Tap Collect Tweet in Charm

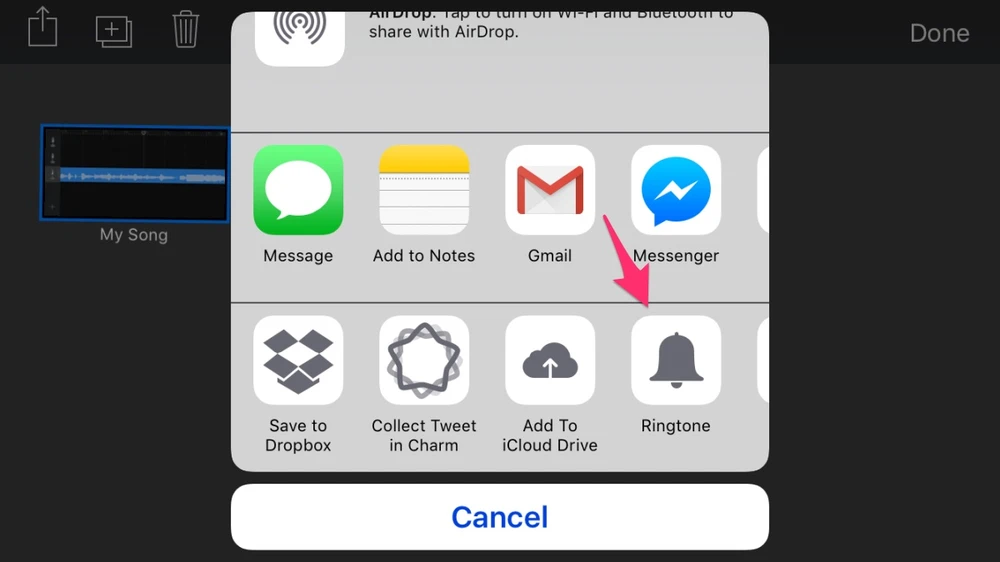point(424,360)
